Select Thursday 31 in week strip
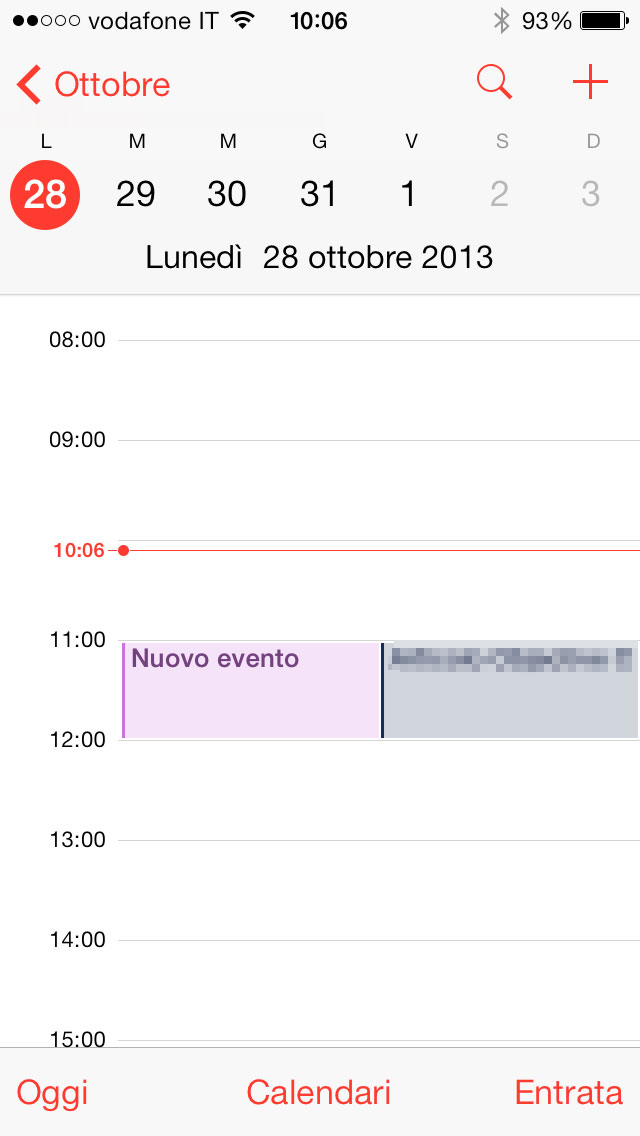The width and height of the screenshot is (640, 1136). click(319, 194)
